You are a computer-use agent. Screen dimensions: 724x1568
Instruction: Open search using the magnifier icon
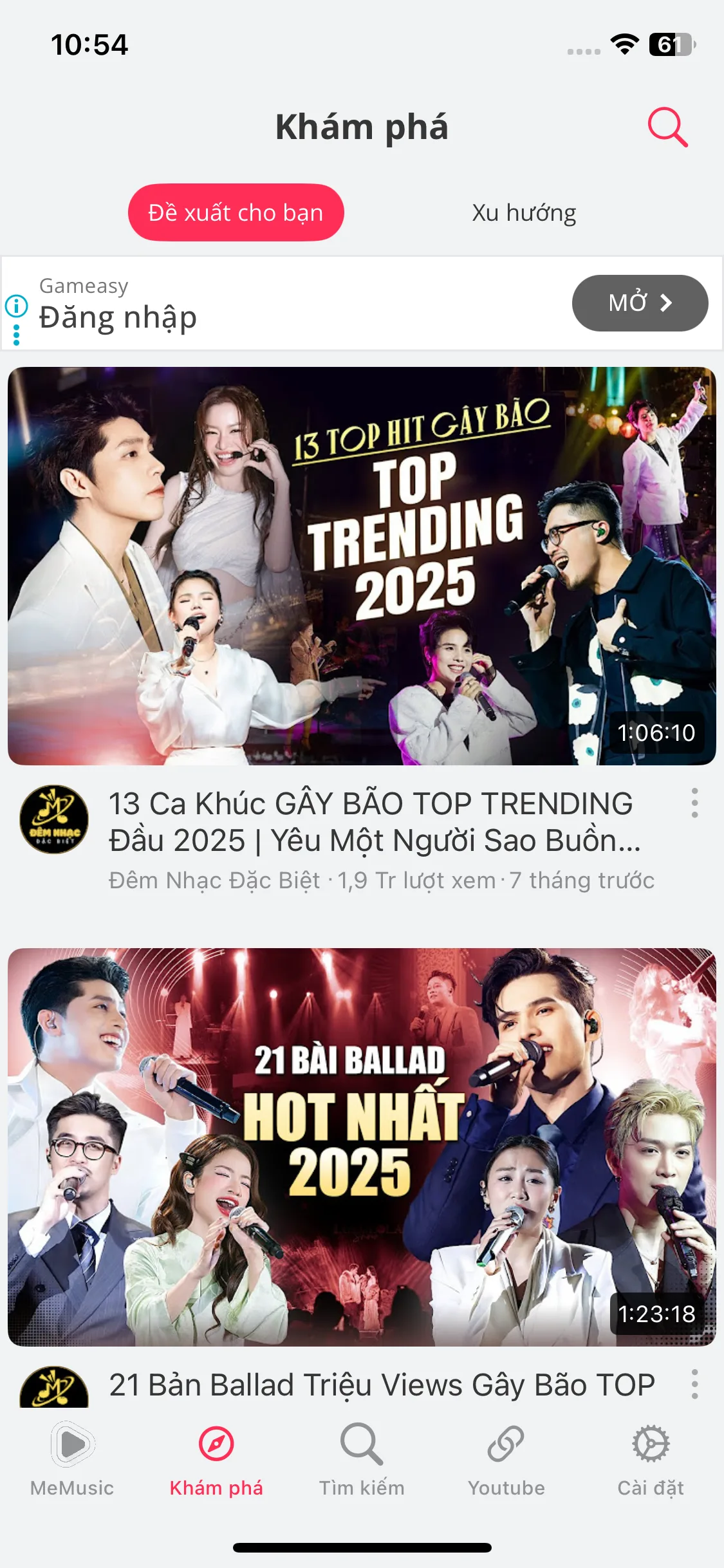[668, 127]
